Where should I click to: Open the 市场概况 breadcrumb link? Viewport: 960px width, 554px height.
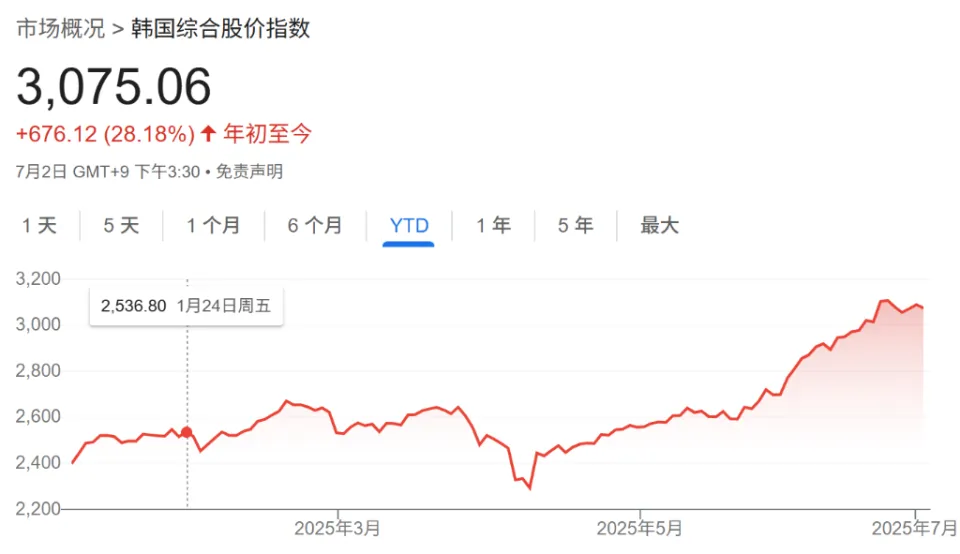60,28
